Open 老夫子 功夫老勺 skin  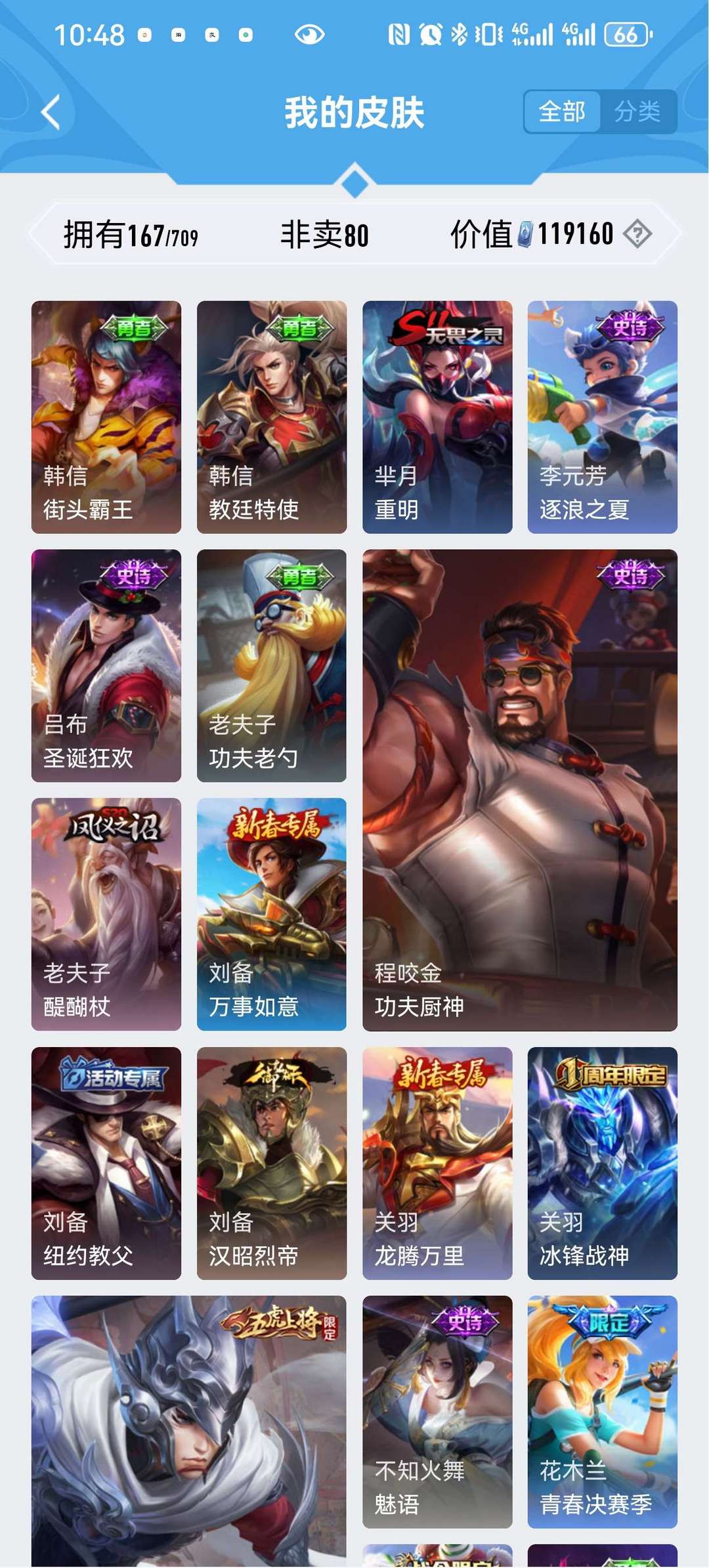point(272,666)
